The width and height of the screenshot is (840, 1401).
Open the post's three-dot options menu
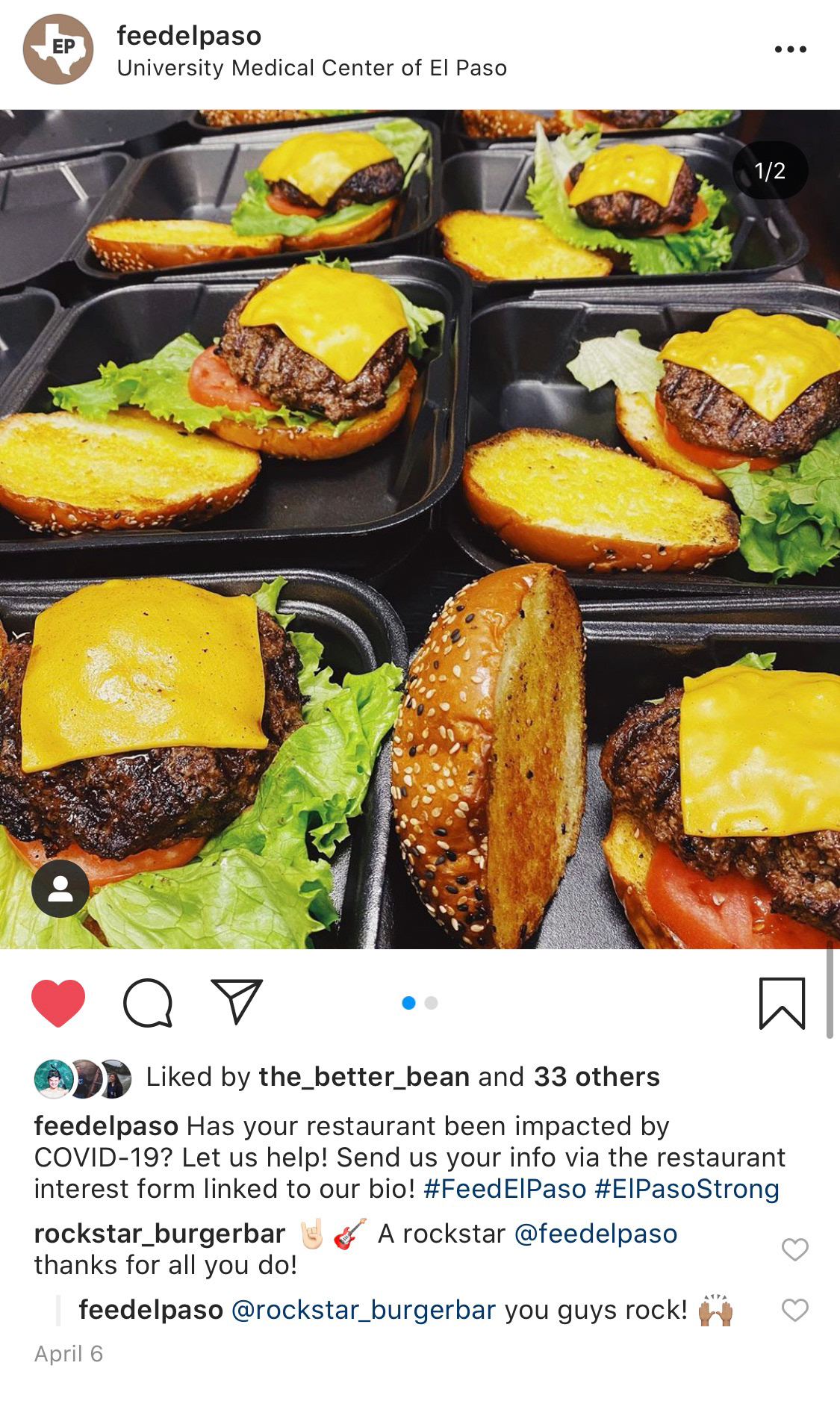(x=790, y=49)
